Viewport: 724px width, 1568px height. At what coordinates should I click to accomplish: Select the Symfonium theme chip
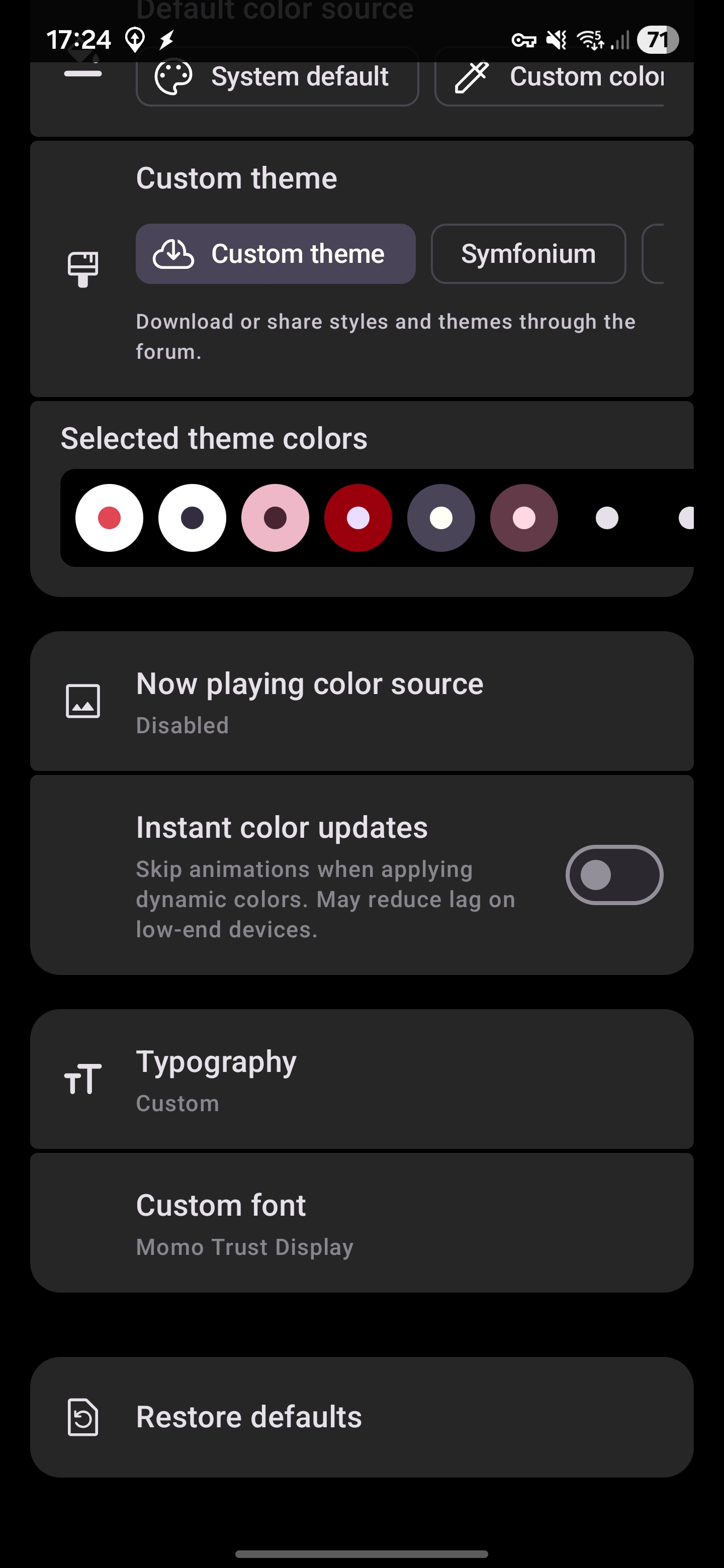click(x=528, y=254)
